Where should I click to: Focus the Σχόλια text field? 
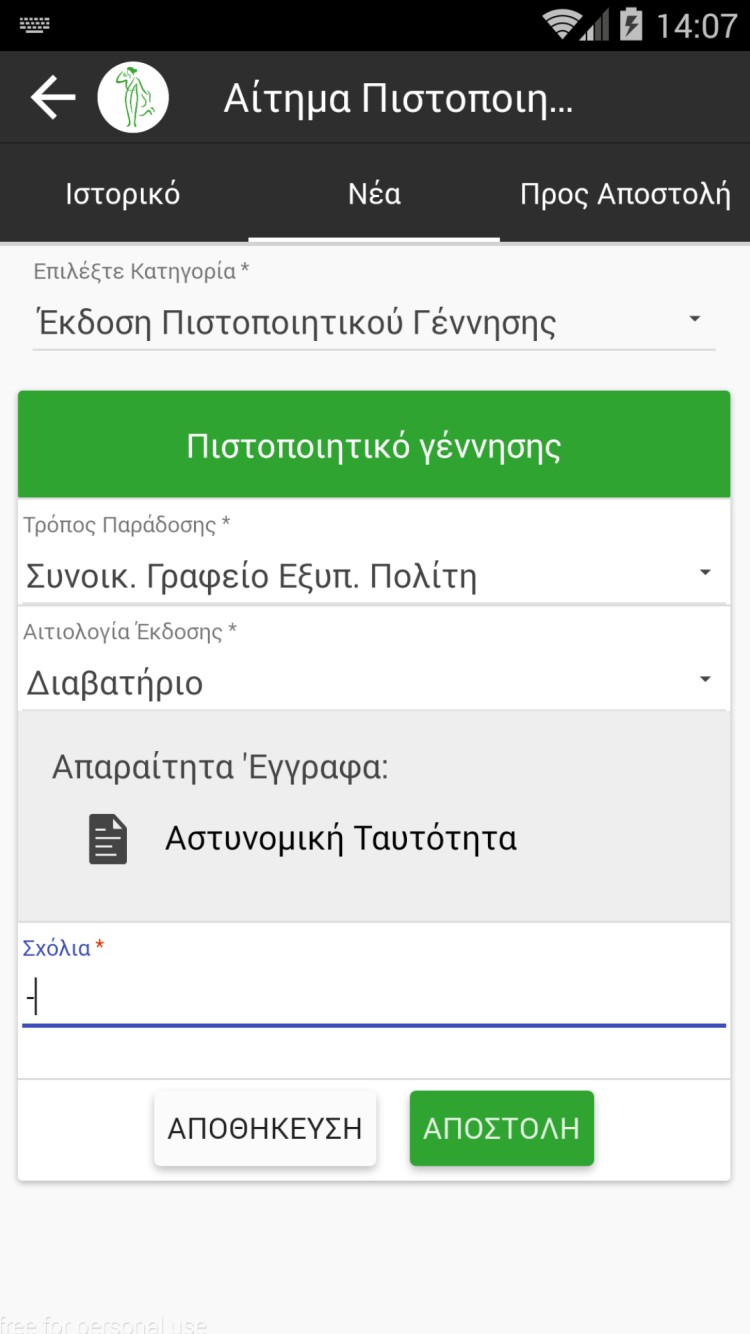[x=374, y=998]
